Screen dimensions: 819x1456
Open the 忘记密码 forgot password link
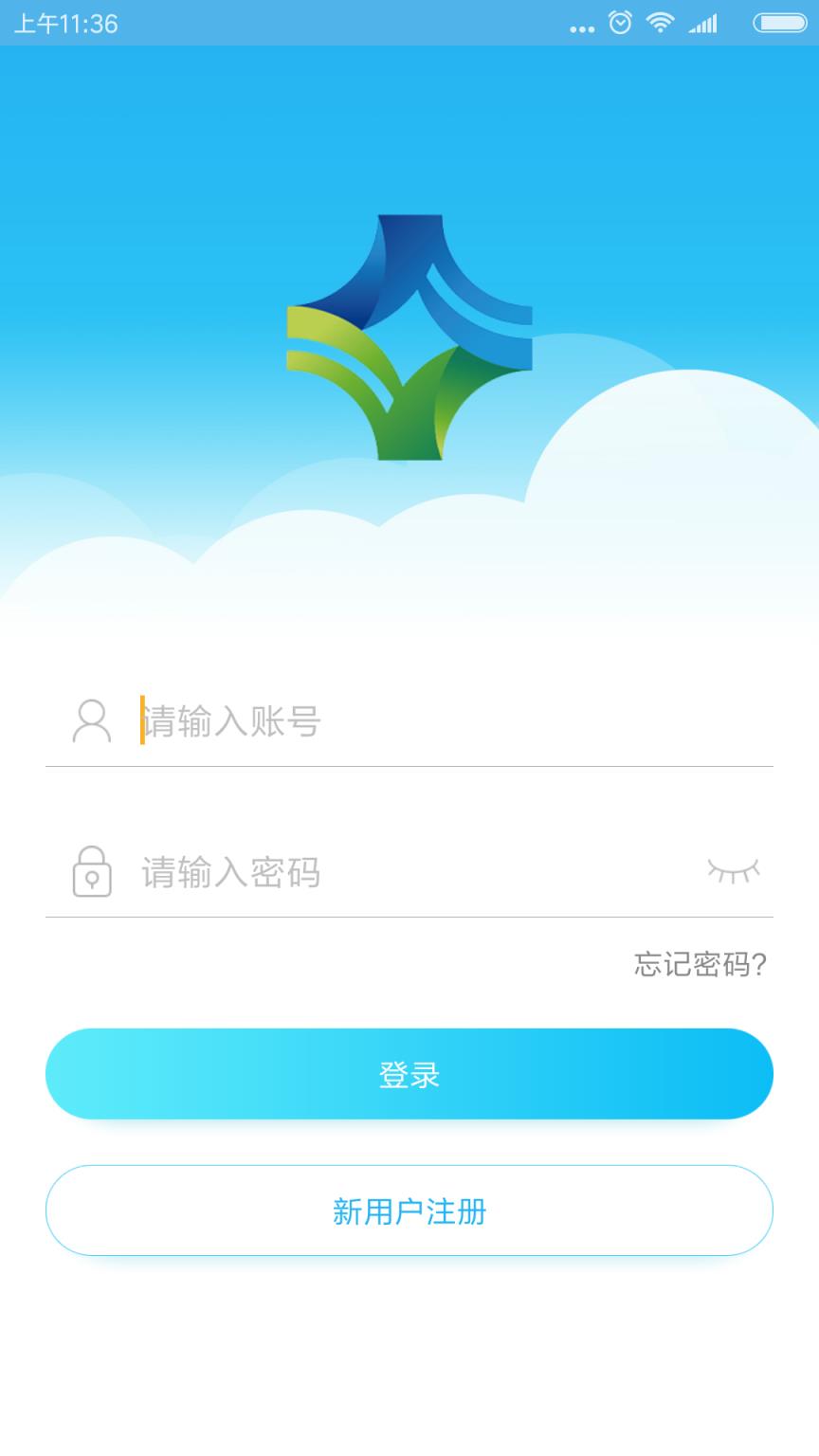(701, 963)
